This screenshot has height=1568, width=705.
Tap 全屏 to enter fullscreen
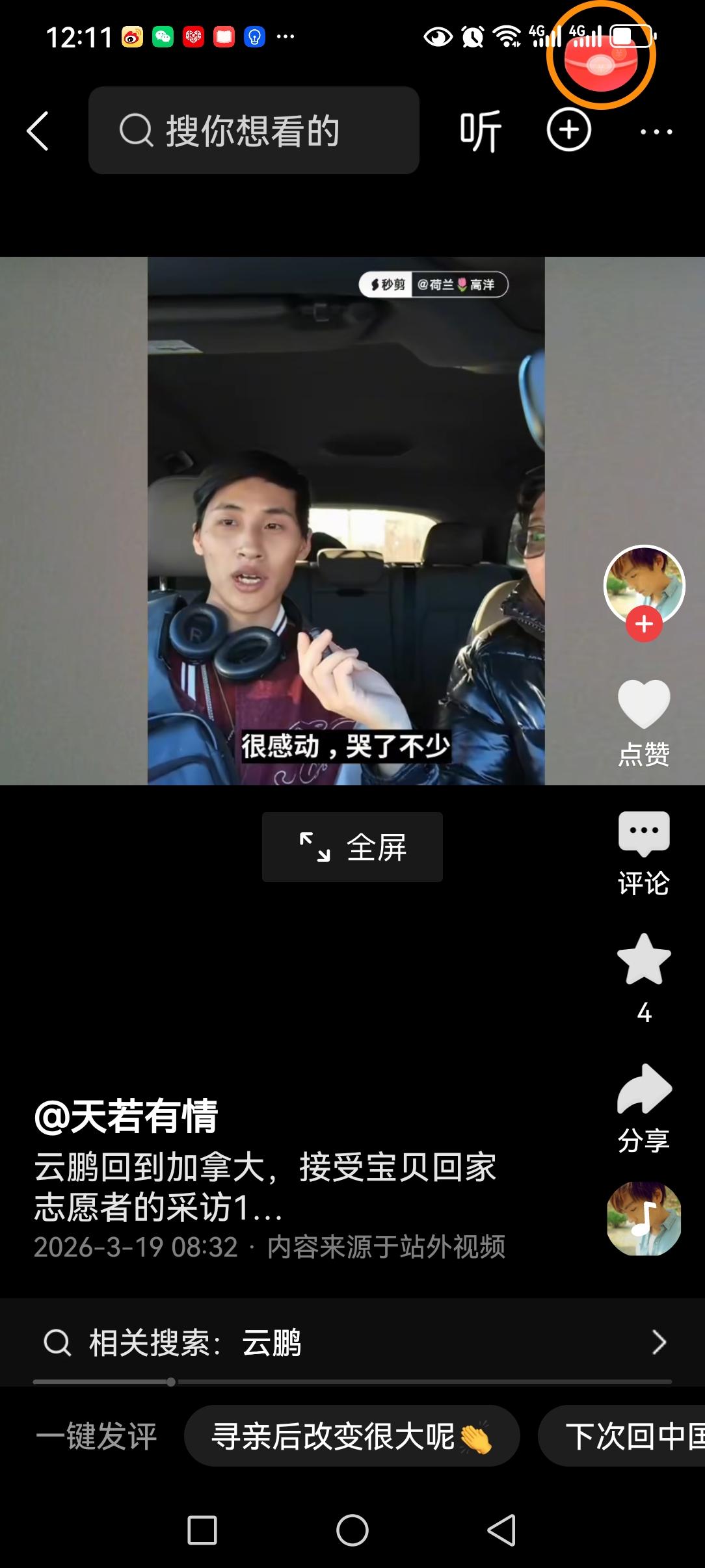351,846
